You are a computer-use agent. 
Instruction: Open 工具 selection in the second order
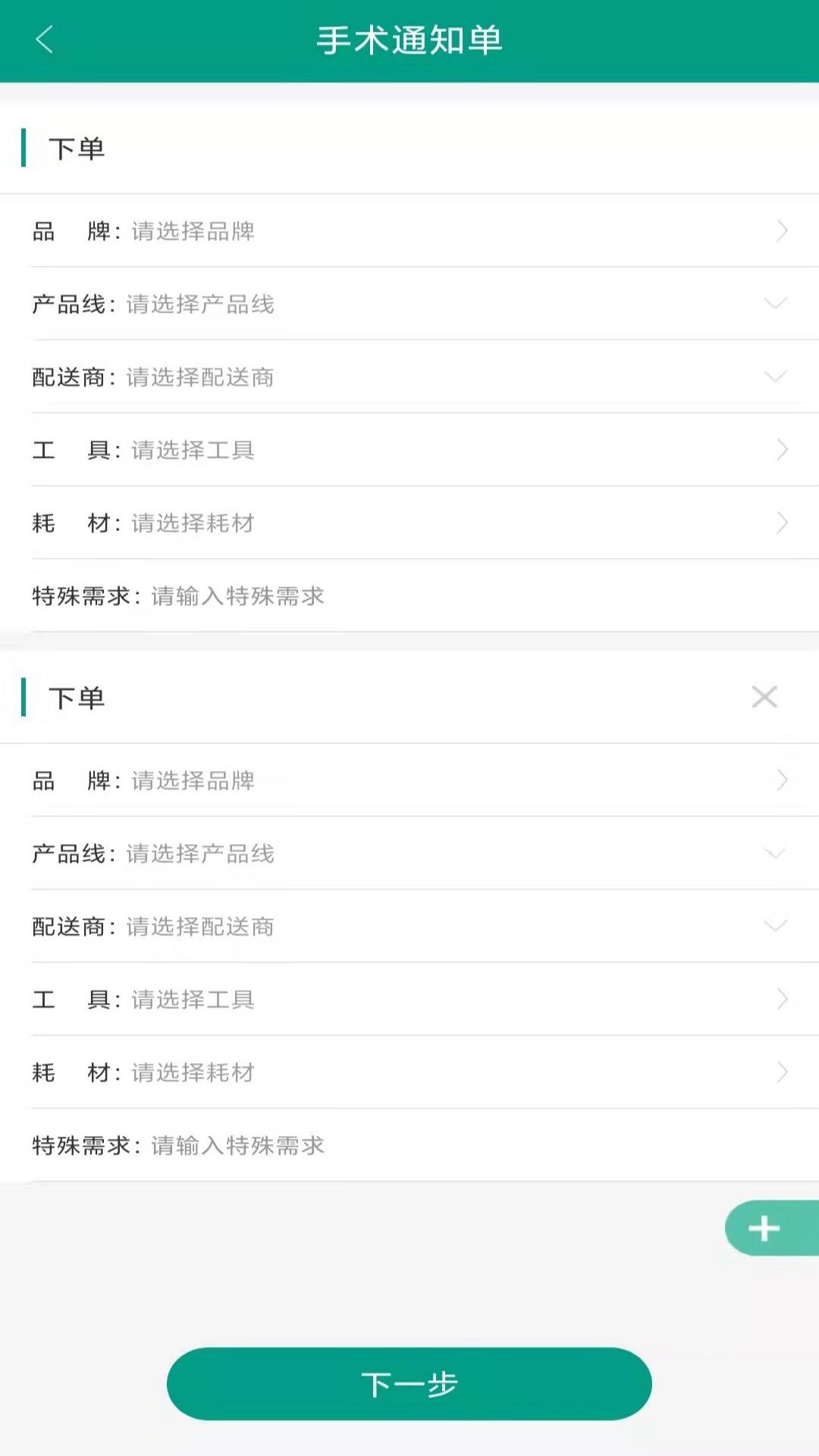point(409,999)
